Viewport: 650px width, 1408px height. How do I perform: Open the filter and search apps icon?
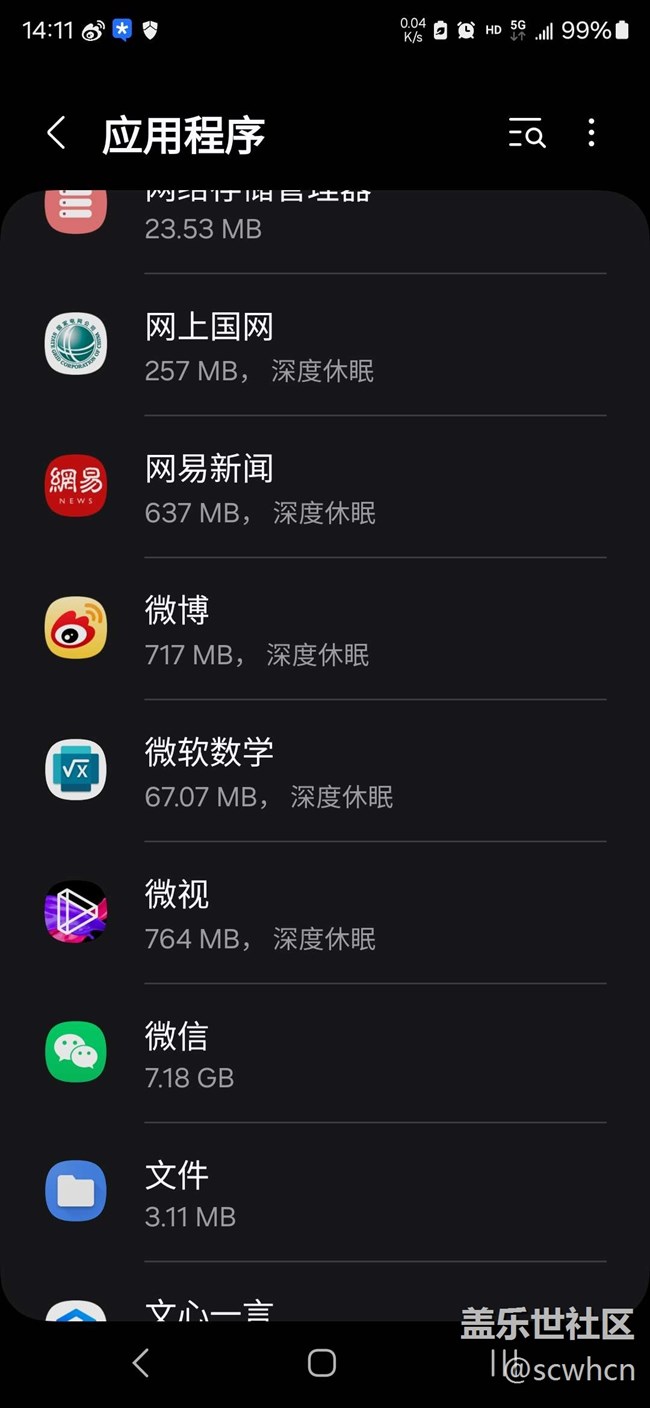point(526,133)
